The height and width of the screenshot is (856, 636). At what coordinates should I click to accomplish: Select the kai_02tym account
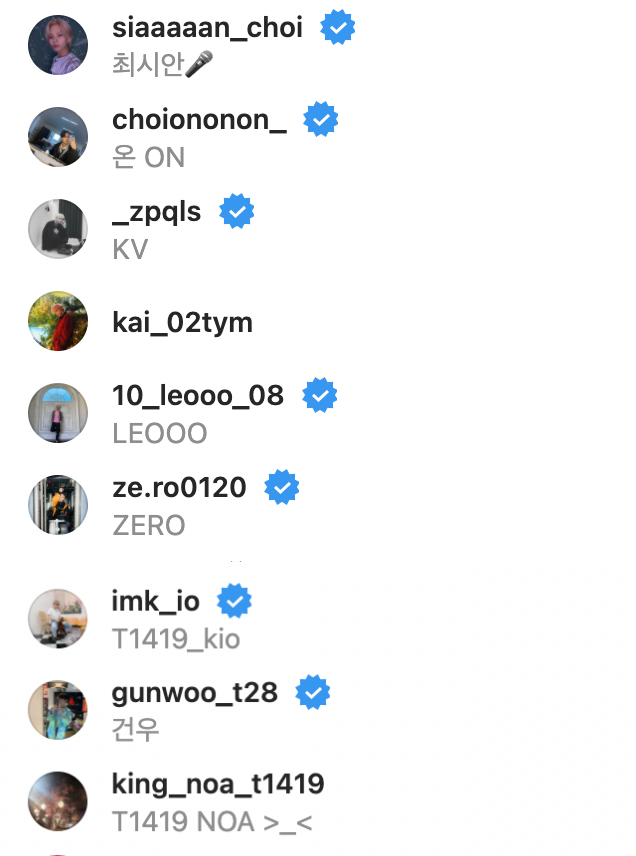click(182, 323)
